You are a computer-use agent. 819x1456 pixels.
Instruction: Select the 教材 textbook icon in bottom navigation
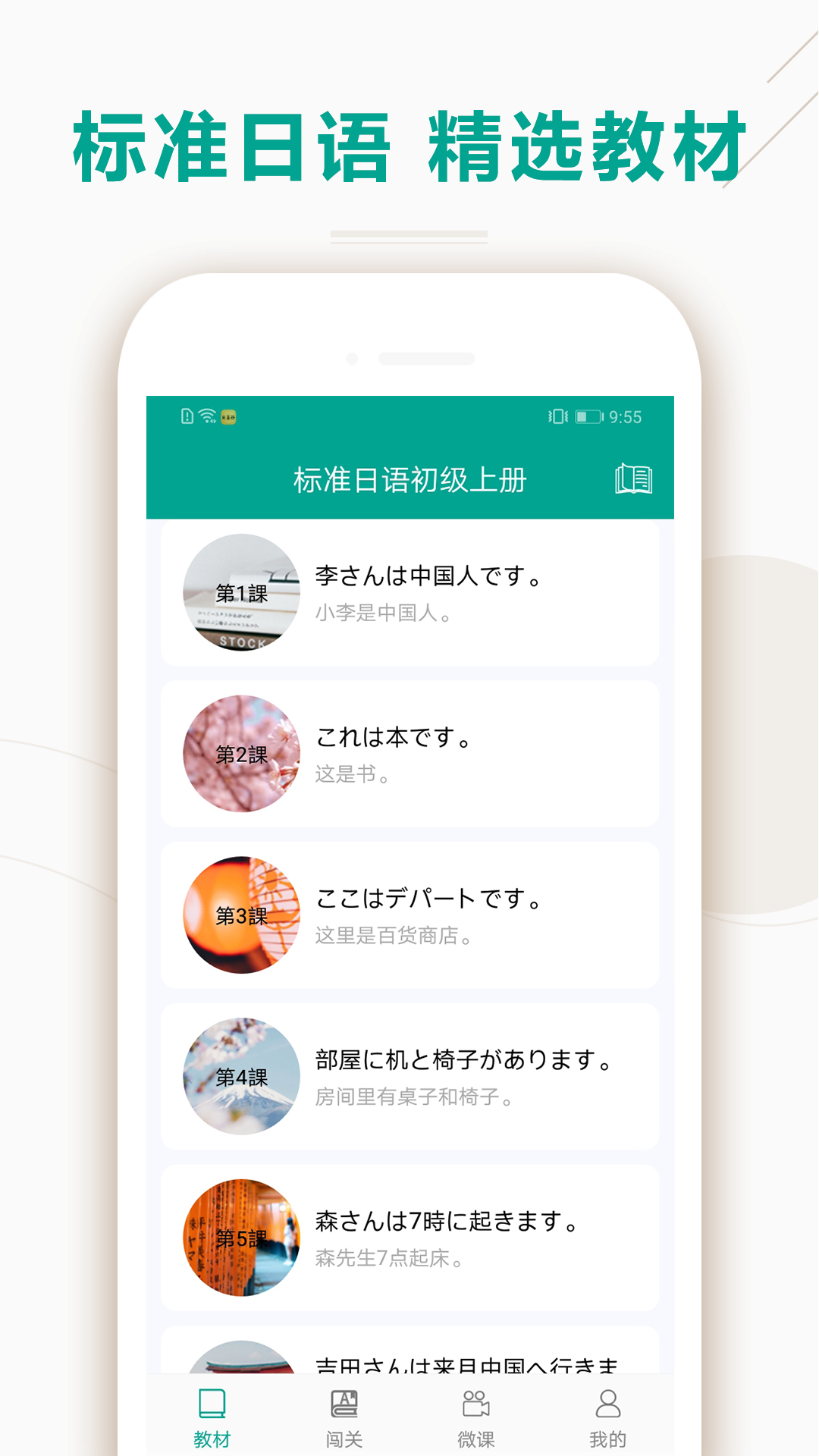(x=213, y=1404)
